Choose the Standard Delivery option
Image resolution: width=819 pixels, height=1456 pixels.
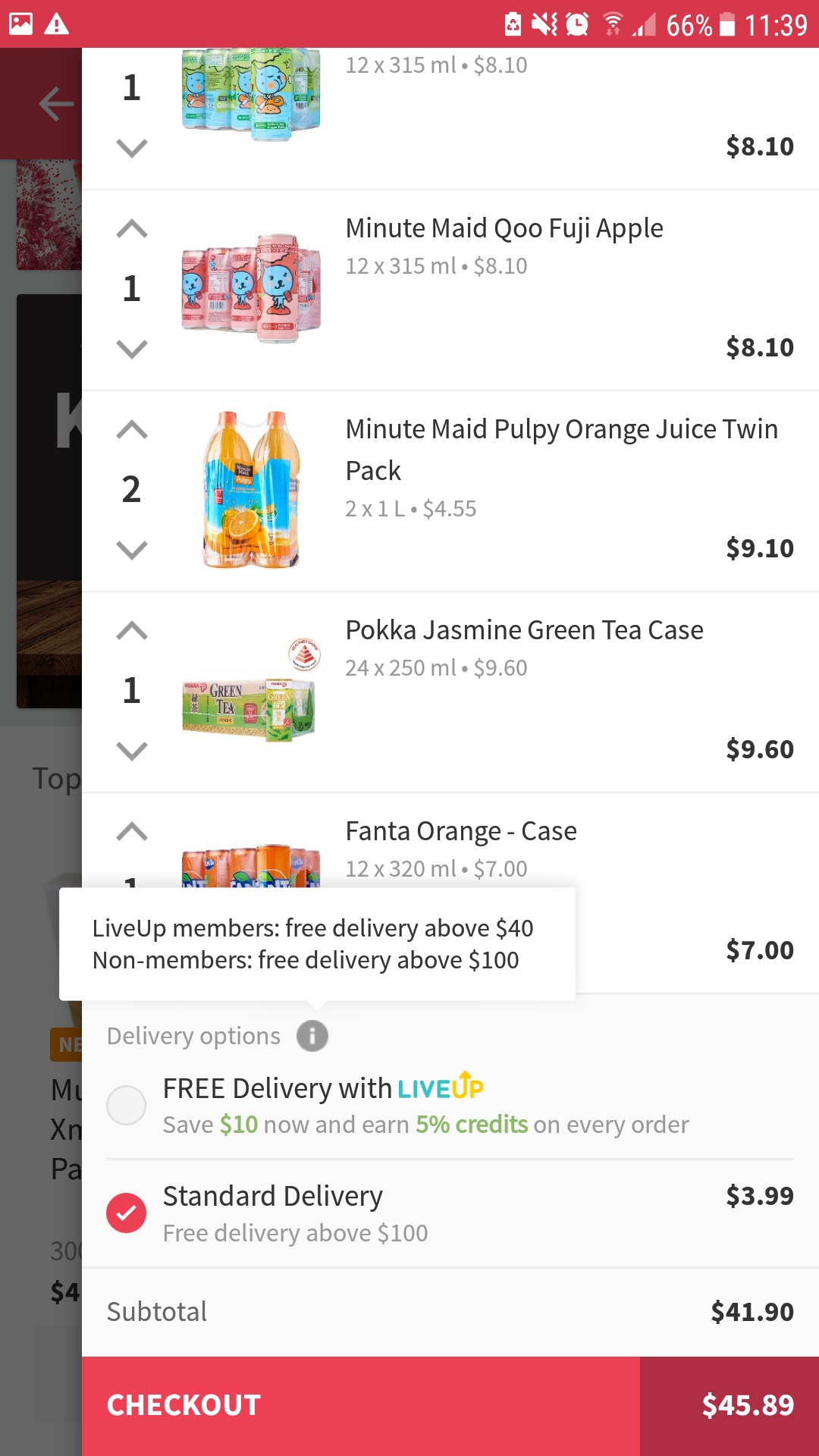[x=127, y=1213]
